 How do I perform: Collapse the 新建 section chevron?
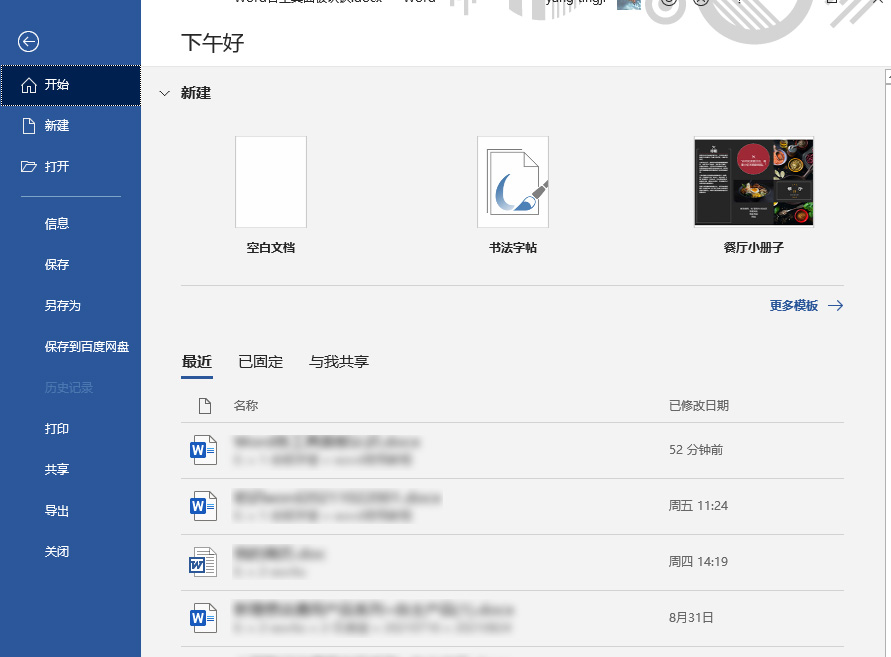[x=165, y=93]
